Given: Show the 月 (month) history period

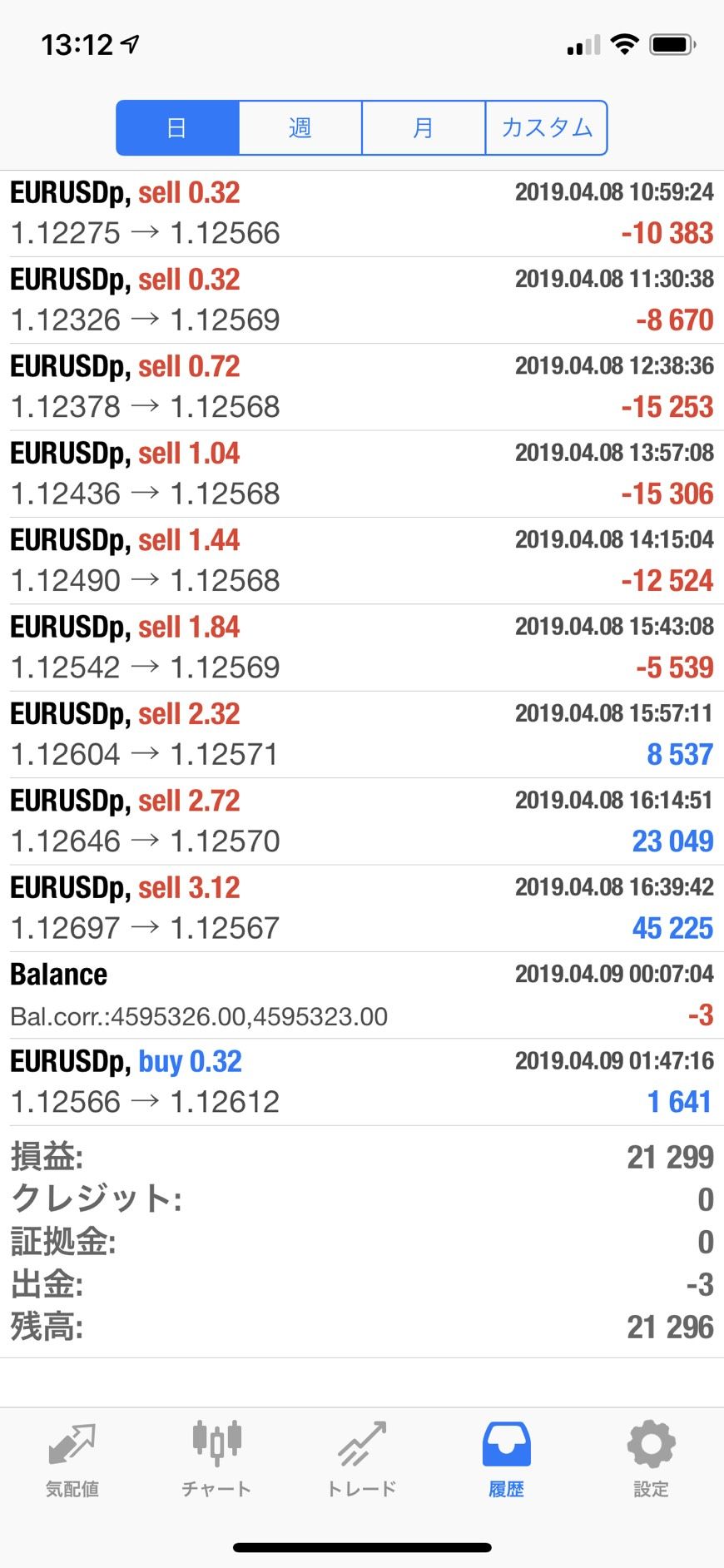Looking at the screenshot, I should pos(424,128).
